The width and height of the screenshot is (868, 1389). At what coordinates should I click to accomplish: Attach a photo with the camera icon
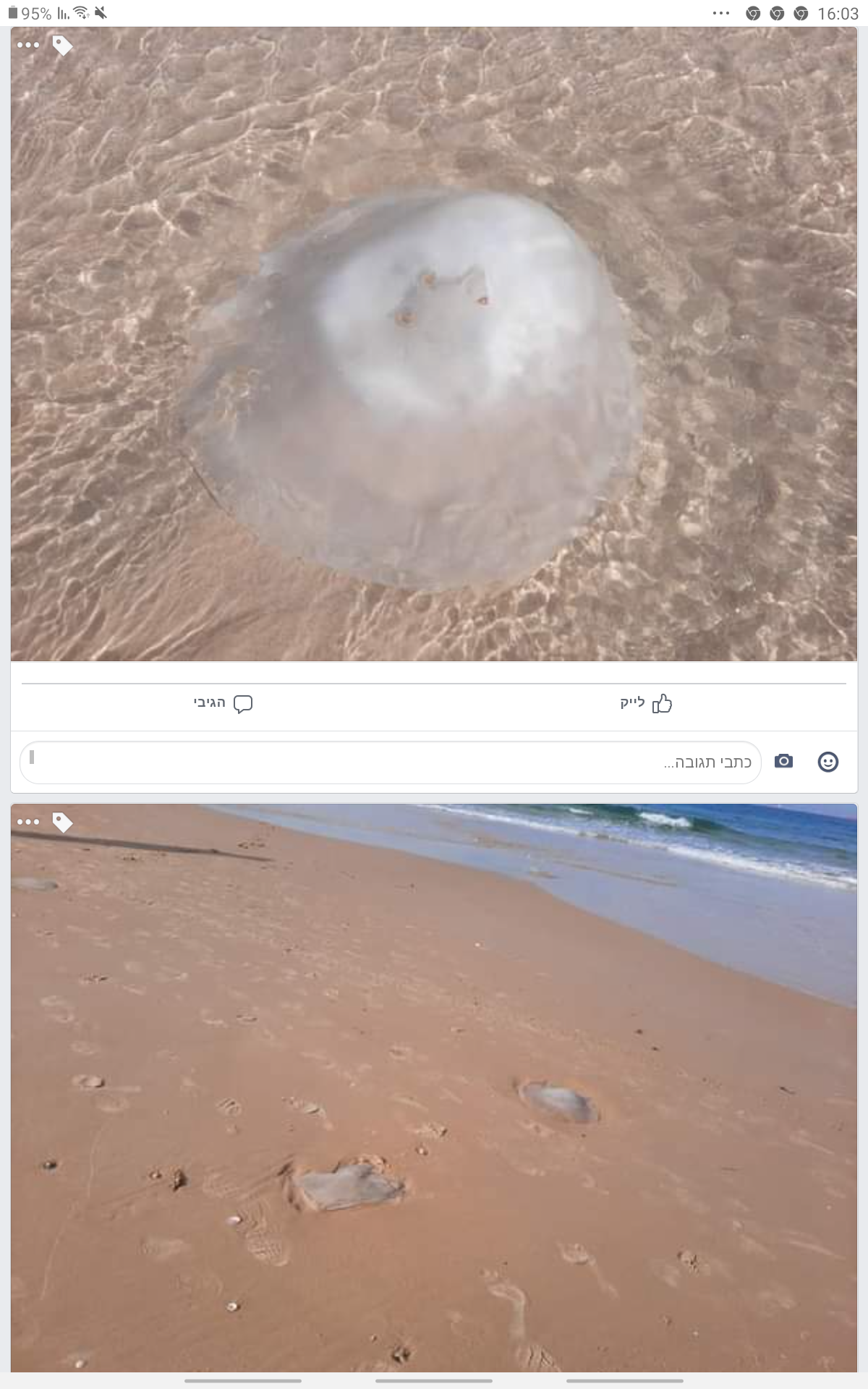pos(783,761)
